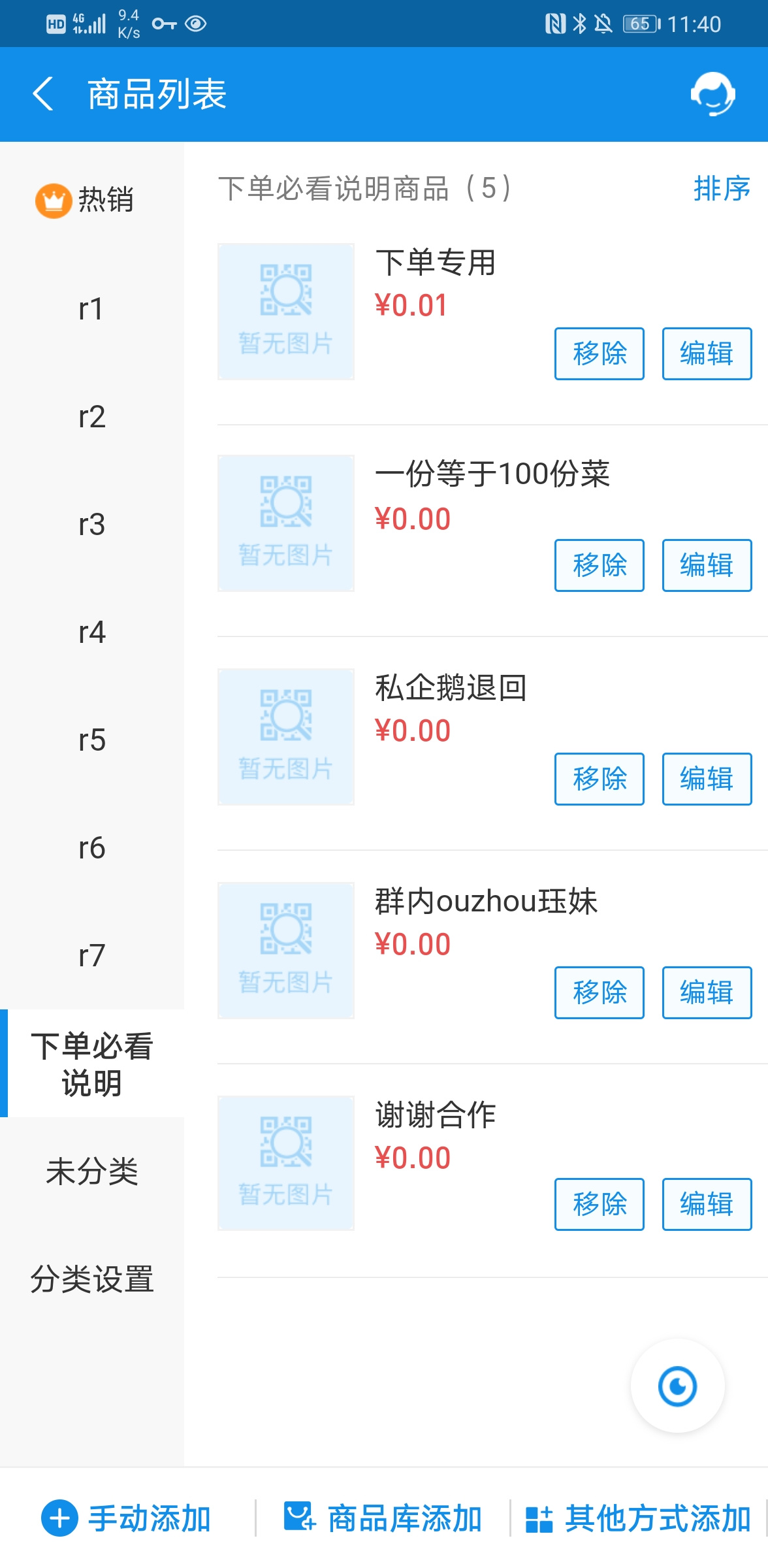Tap 手动添加 to add manually
Screen dimensions: 768x1568
(x=126, y=1518)
